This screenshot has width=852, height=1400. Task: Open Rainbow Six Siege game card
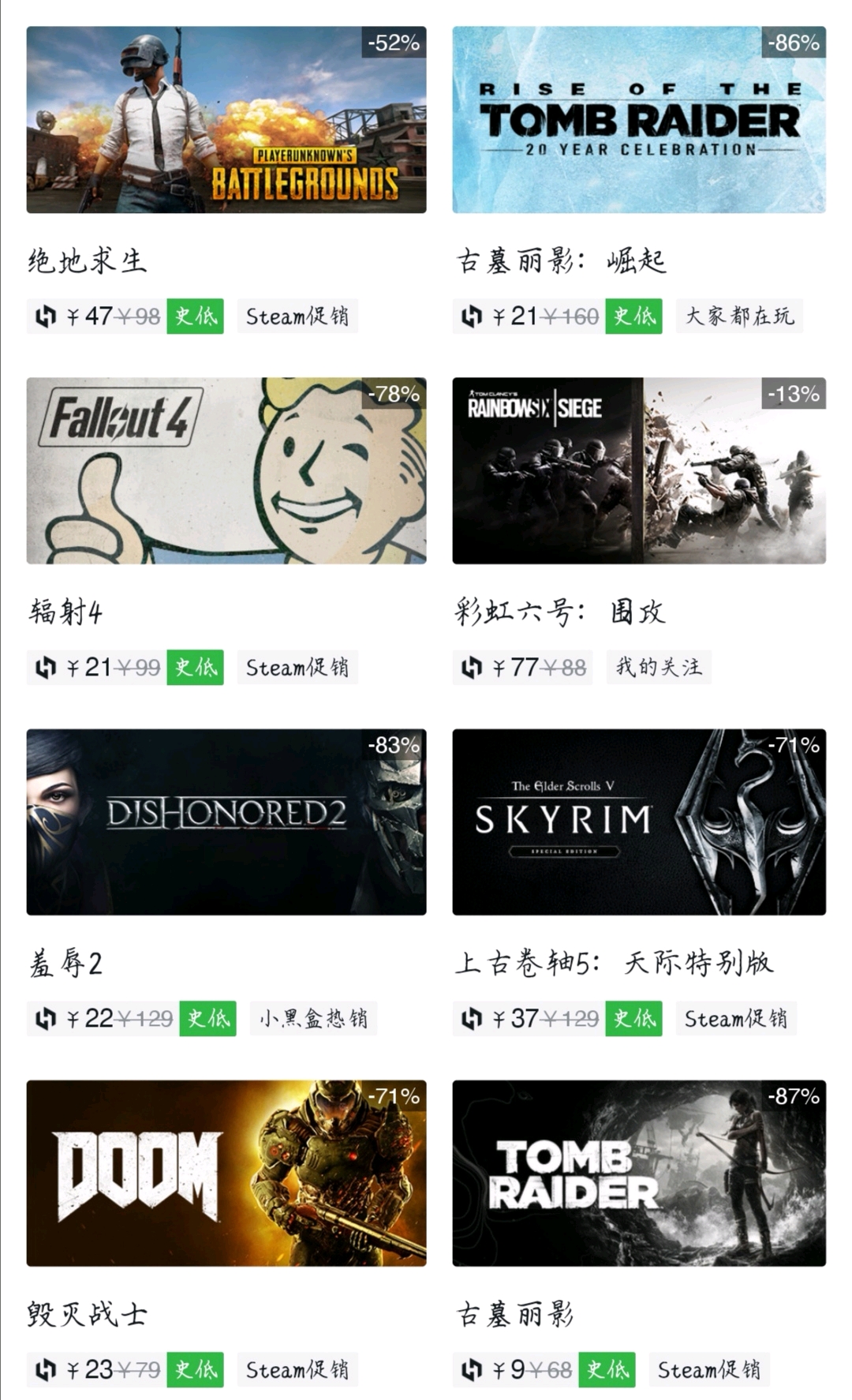(x=639, y=471)
